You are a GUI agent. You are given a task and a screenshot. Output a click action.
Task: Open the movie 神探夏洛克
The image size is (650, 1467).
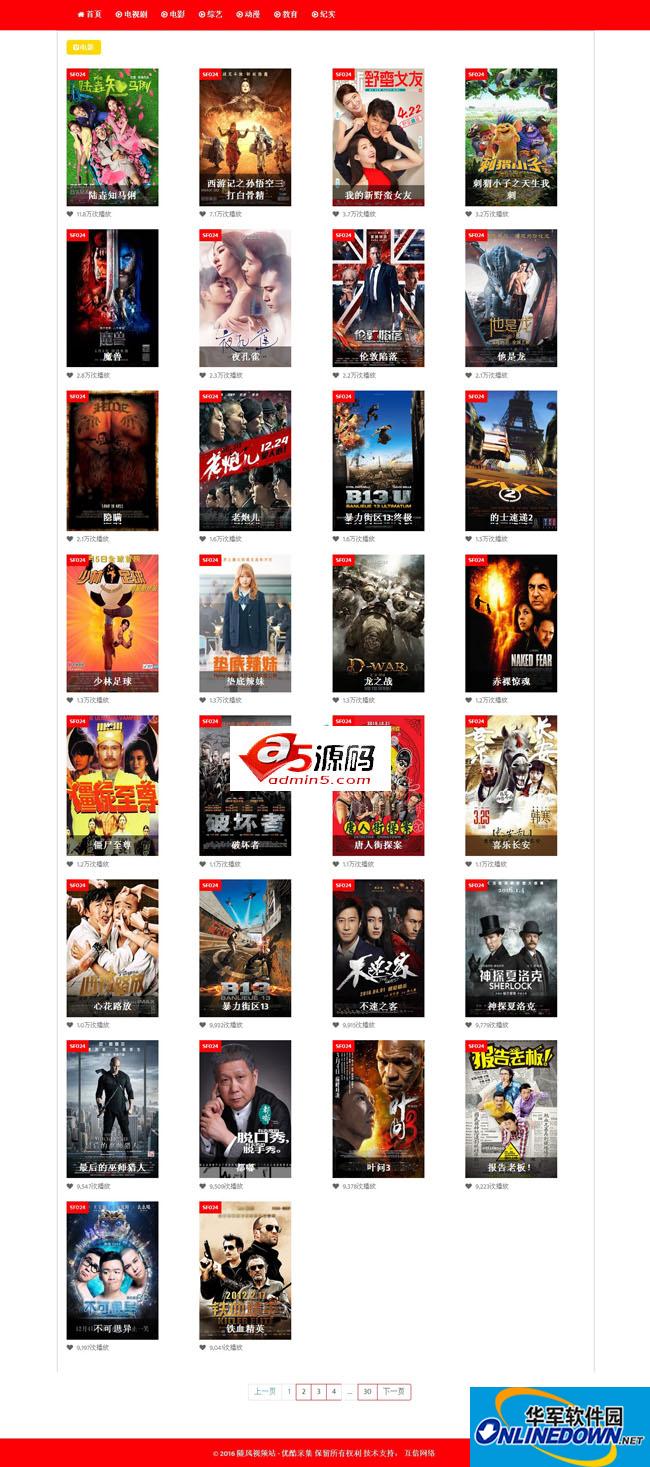click(511, 948)
